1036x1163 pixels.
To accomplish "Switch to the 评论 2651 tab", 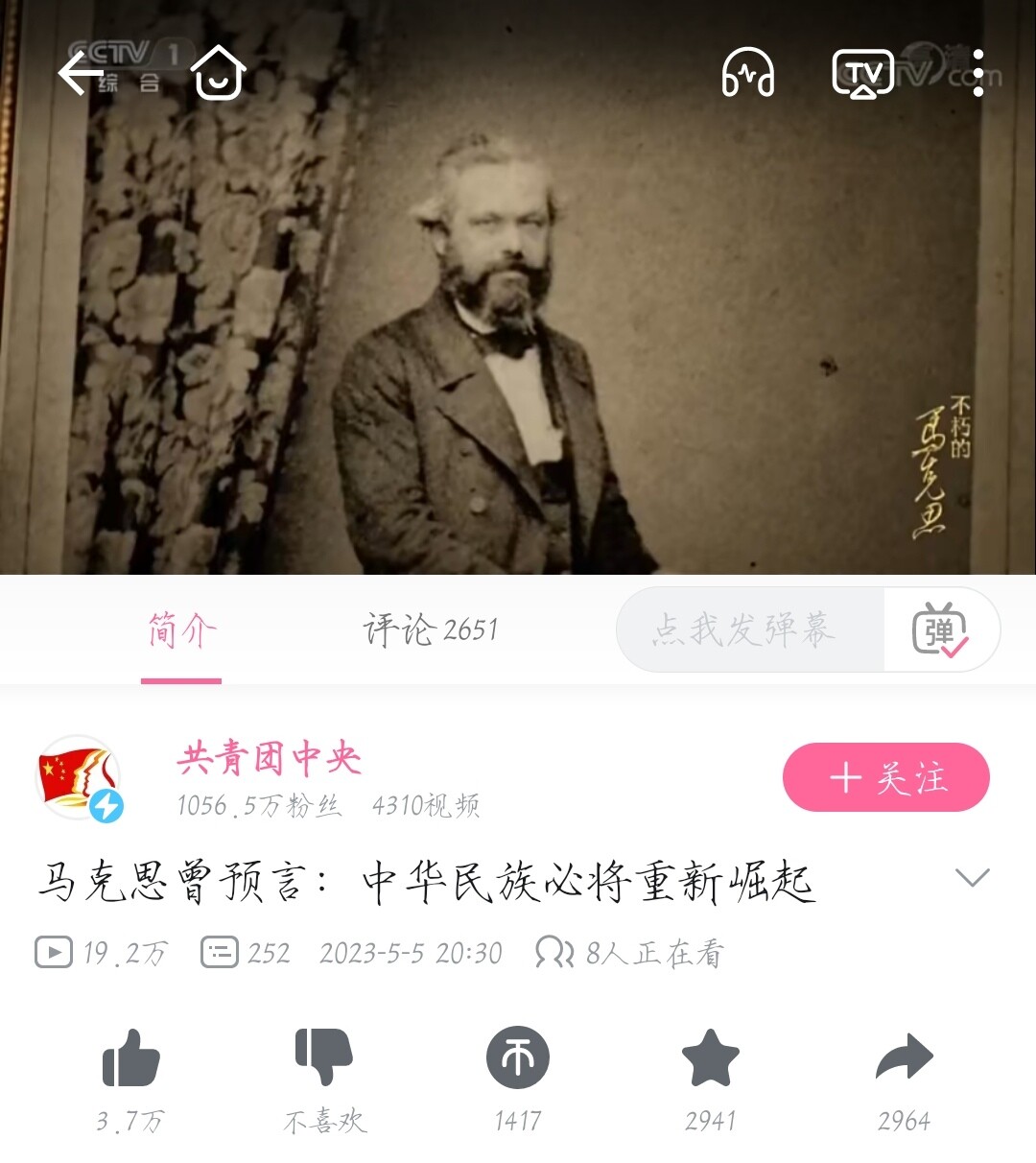I will point(431,630).
